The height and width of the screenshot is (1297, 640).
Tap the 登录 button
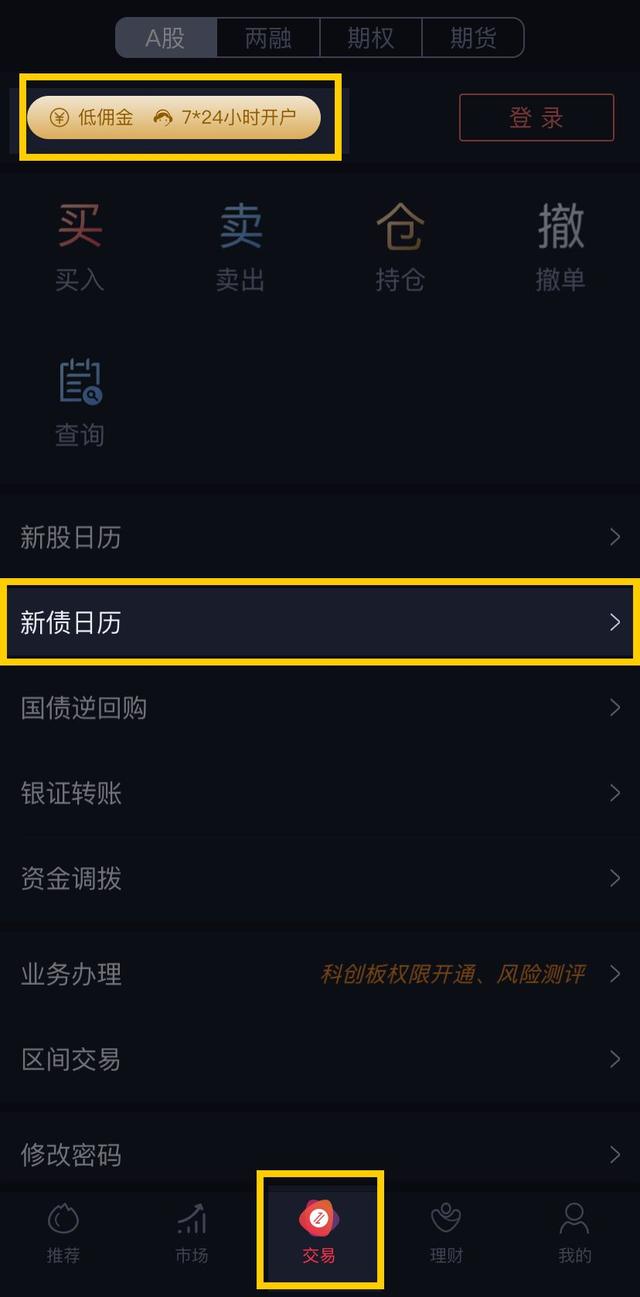(537, 118)
